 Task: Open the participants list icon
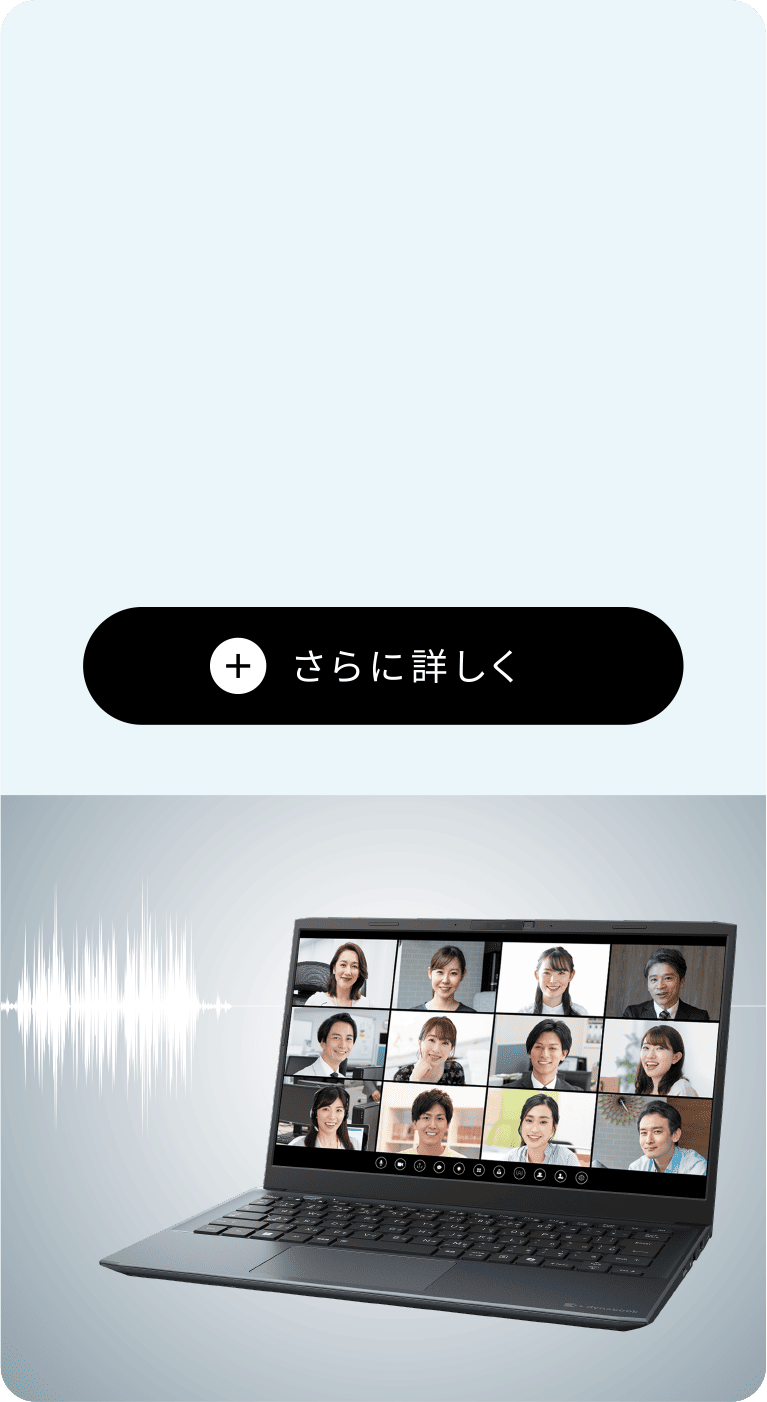(538, 1175)
